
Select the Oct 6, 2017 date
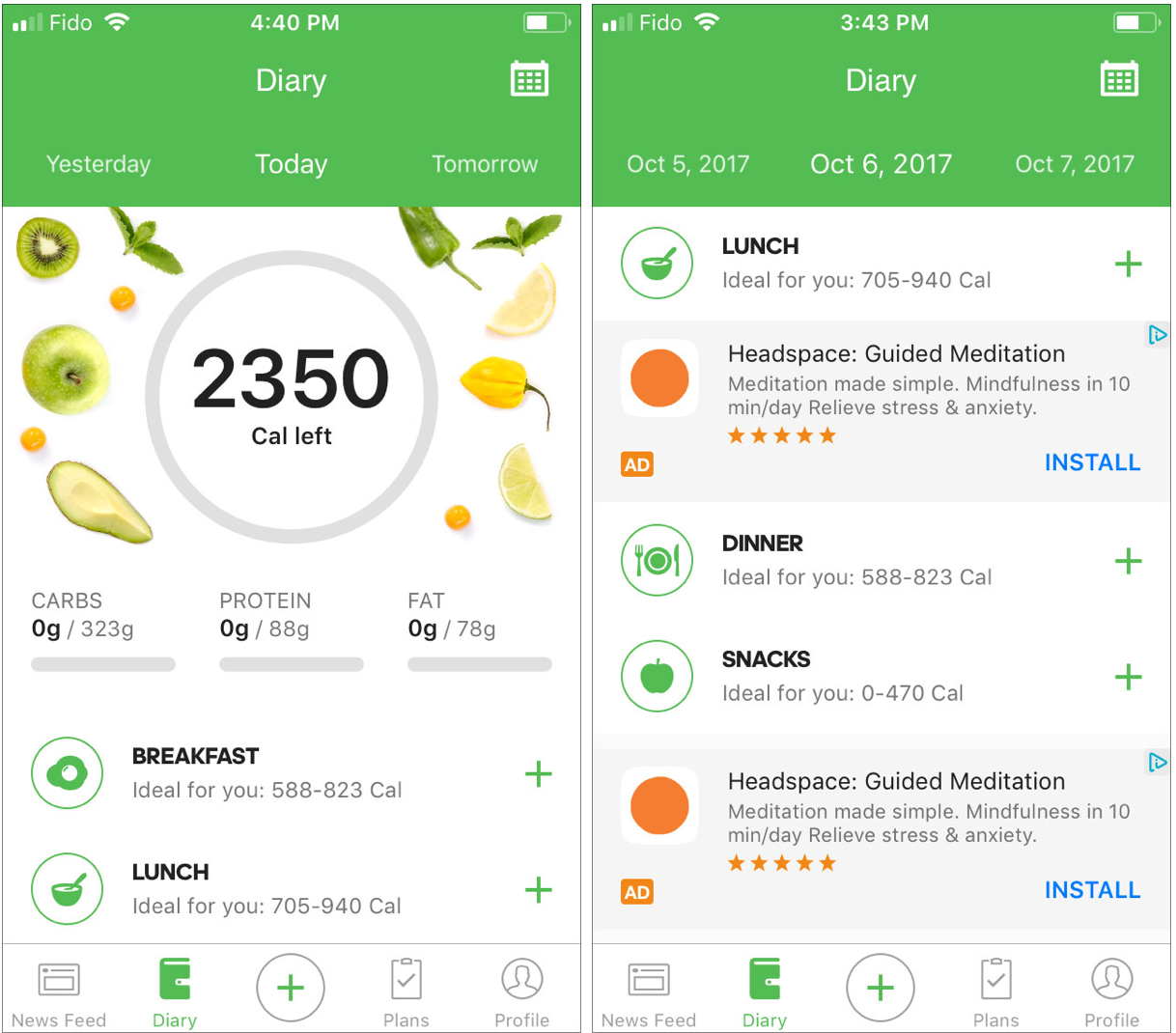pos(881,164)
